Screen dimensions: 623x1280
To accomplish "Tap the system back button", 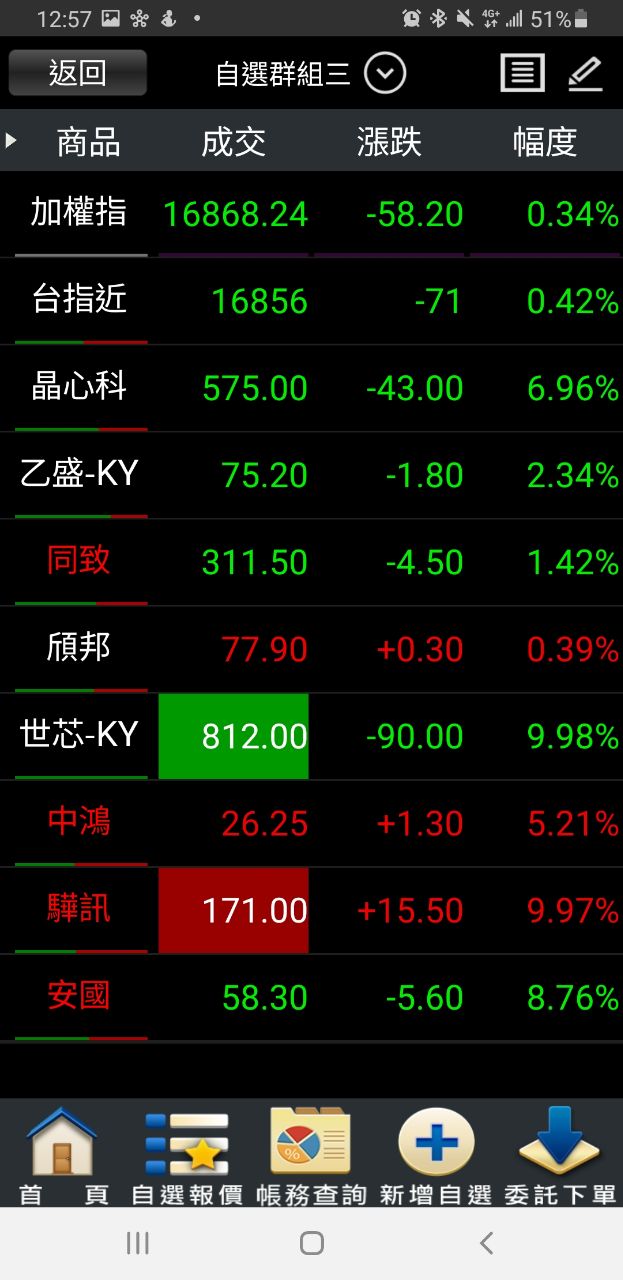I will coord(486,1243).
